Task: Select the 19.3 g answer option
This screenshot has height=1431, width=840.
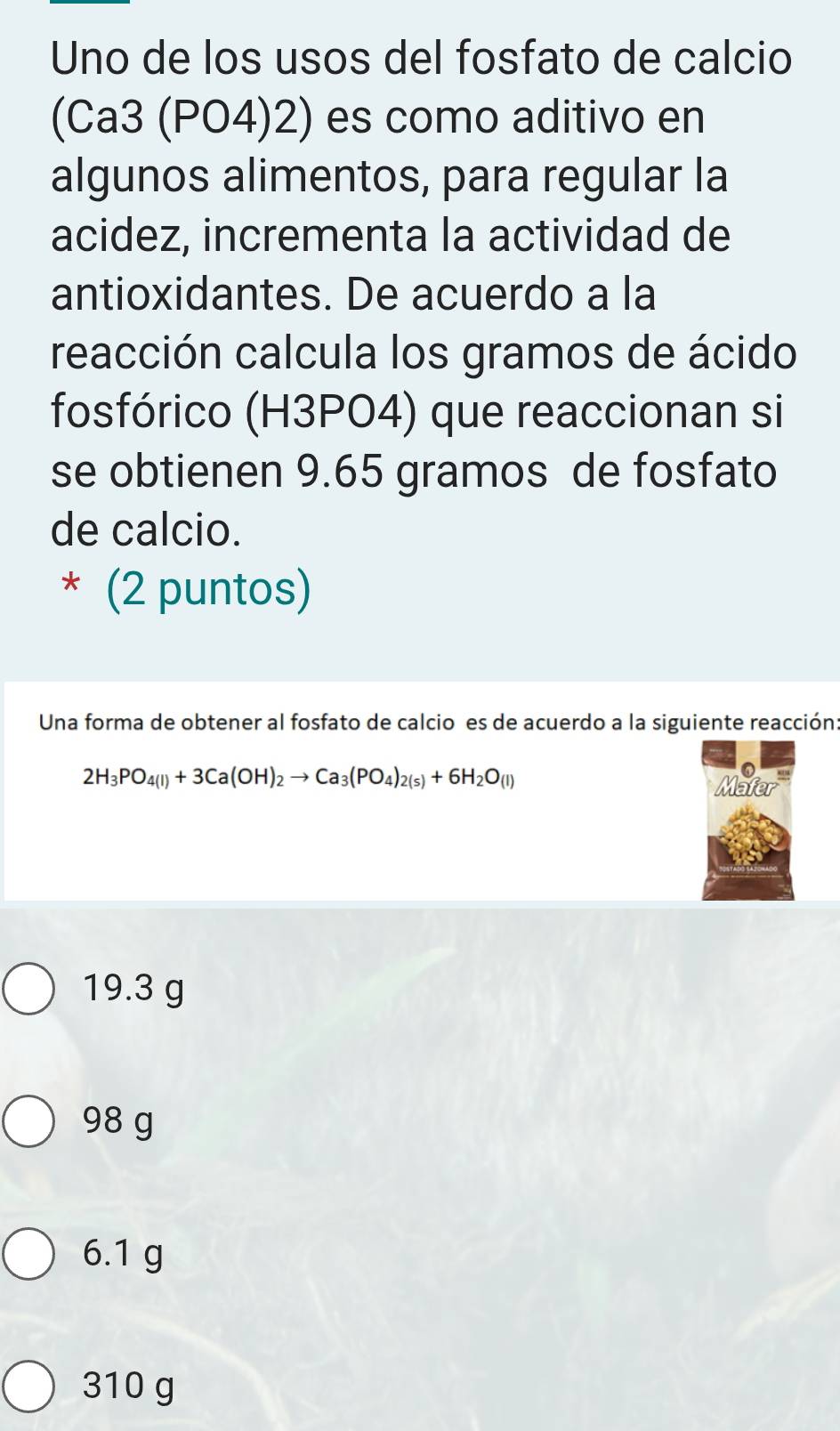Action: [x=30, y=989]
